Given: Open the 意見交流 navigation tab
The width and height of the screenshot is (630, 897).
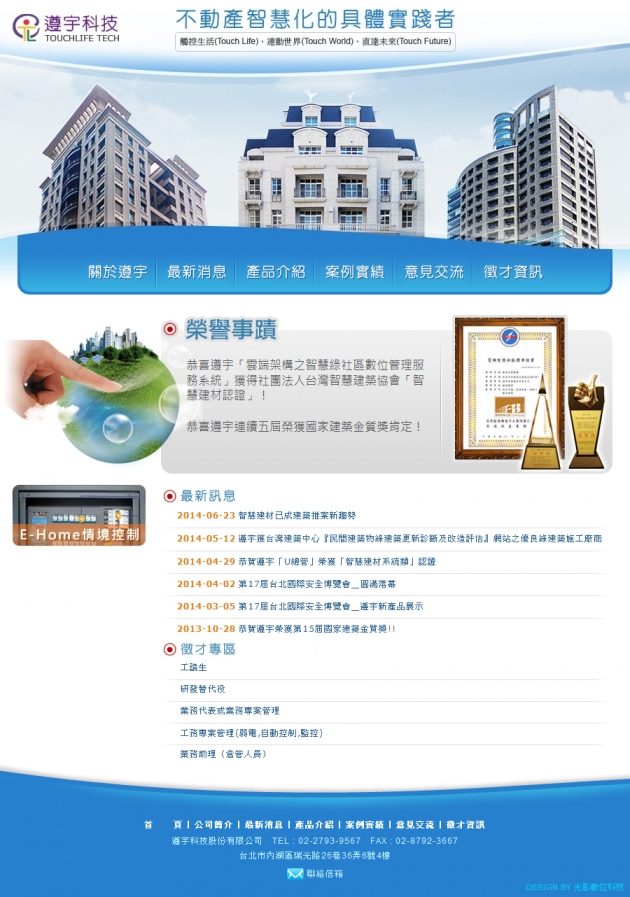Looking at the screenshot, I should [x=434, y=272].
